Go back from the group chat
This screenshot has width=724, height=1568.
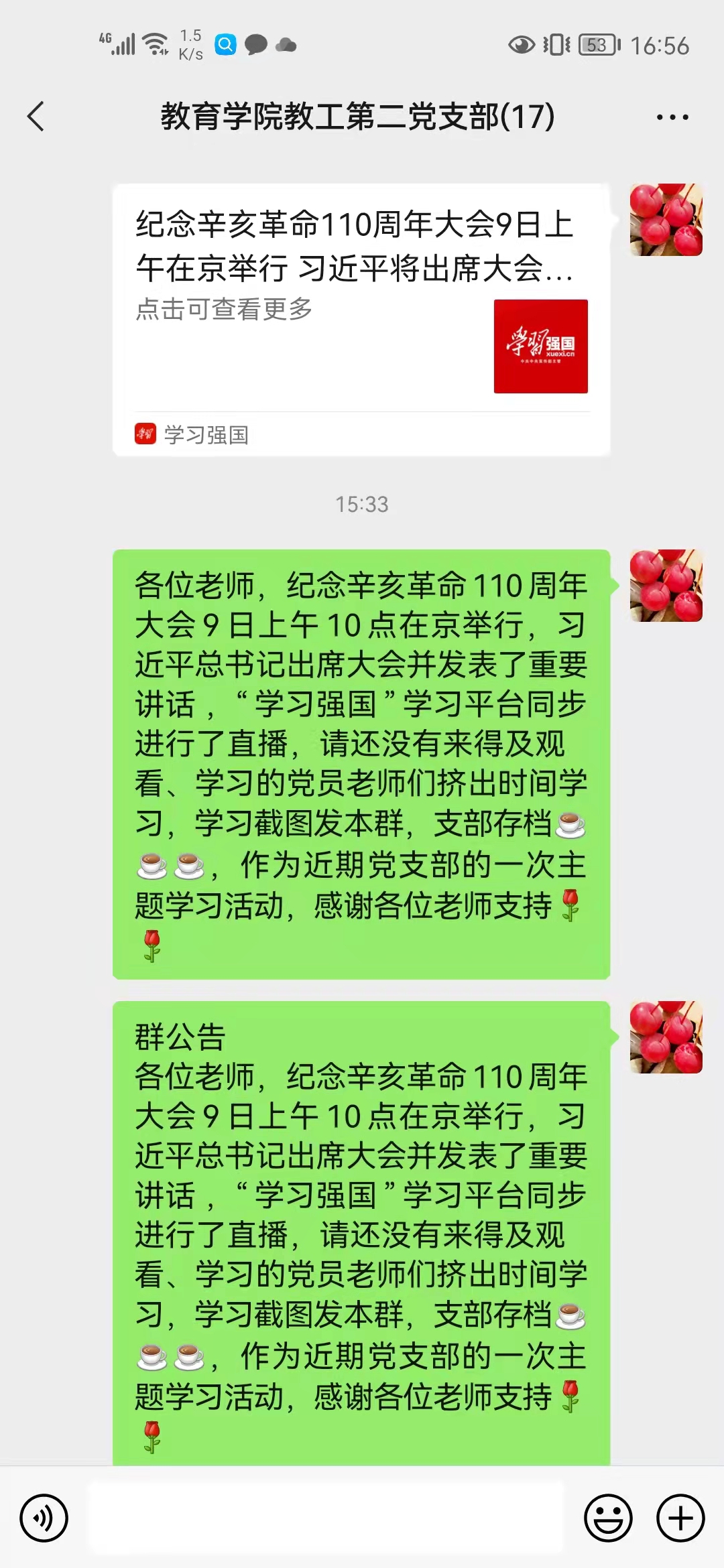36,117
